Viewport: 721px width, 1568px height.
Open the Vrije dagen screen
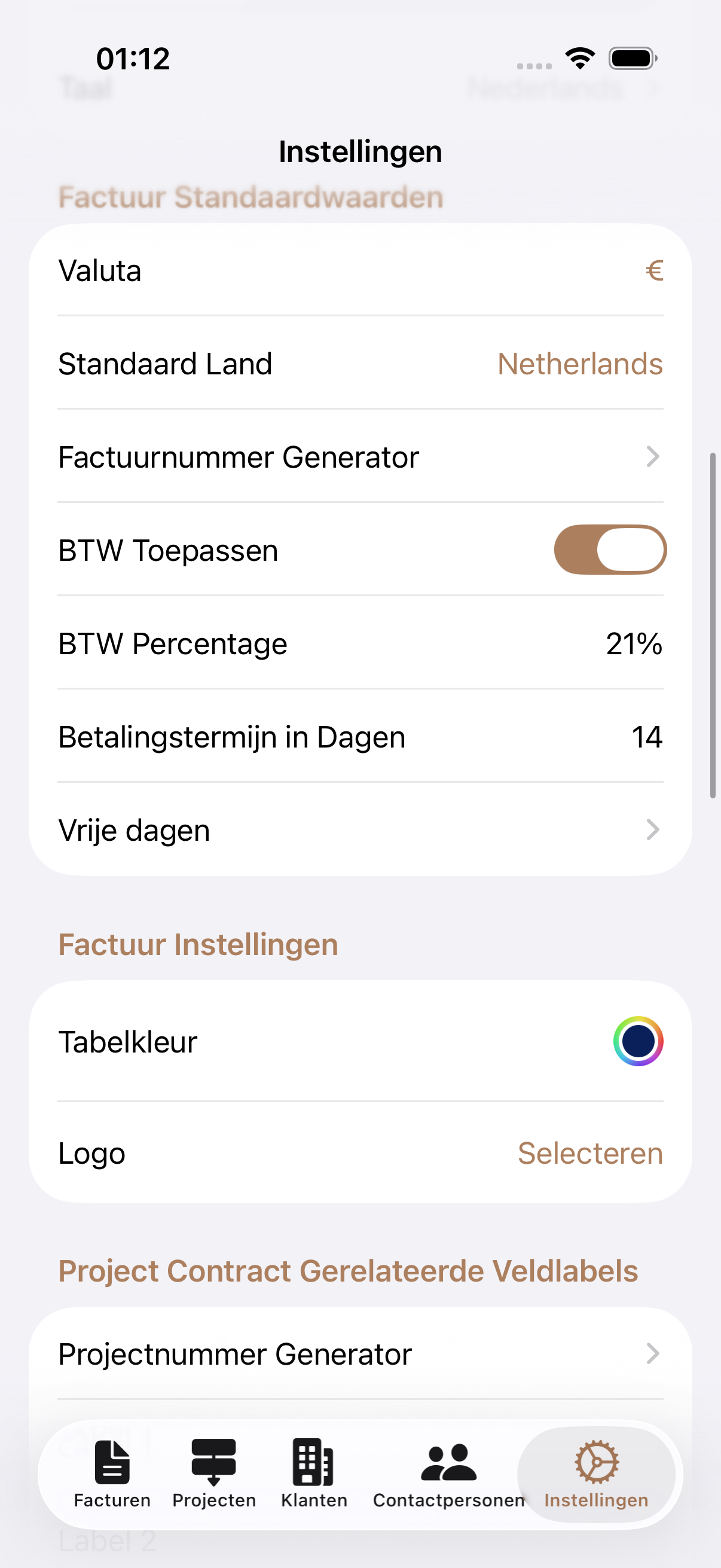[360, 829]
